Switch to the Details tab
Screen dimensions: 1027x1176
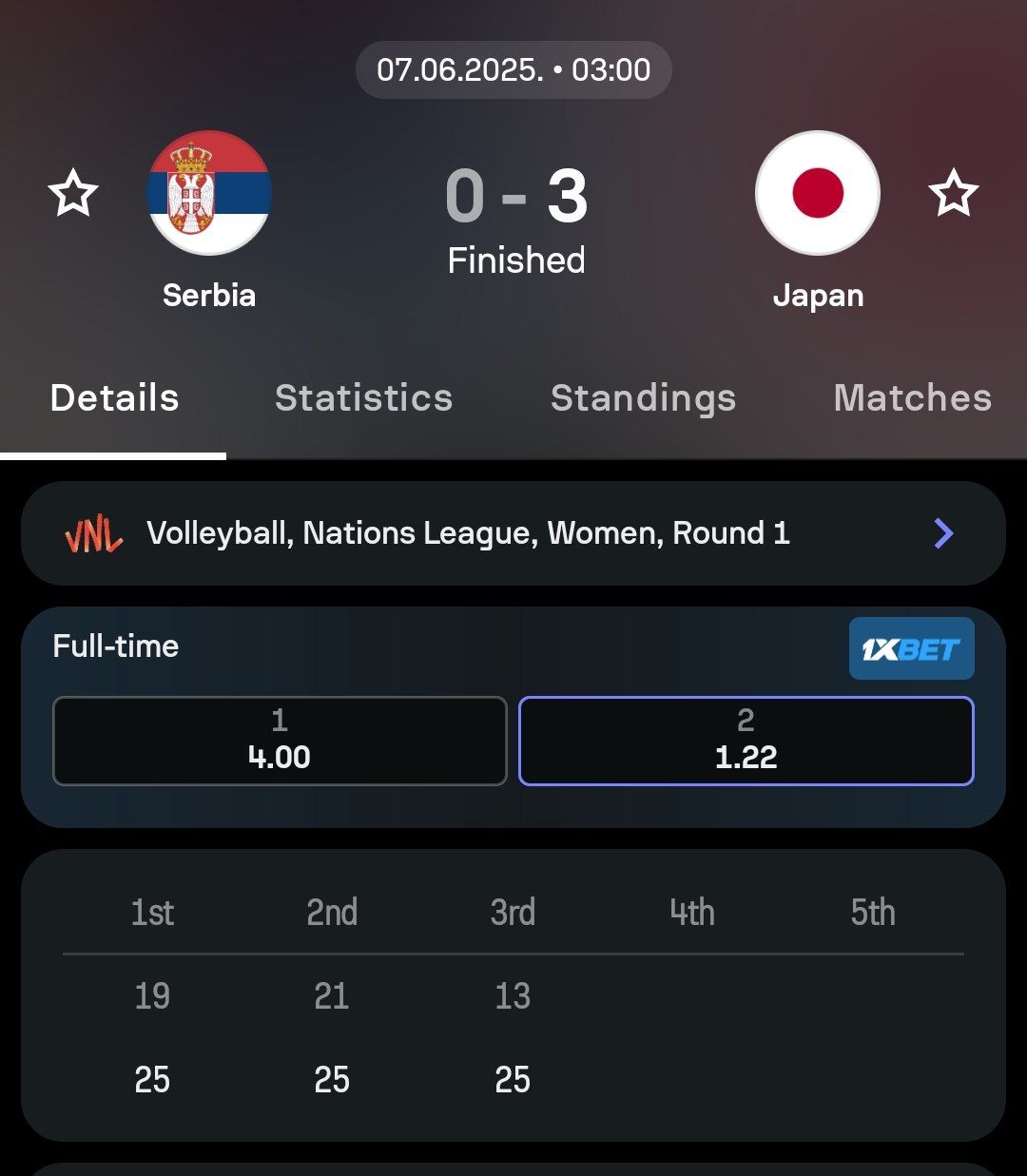tap(114, 398)
